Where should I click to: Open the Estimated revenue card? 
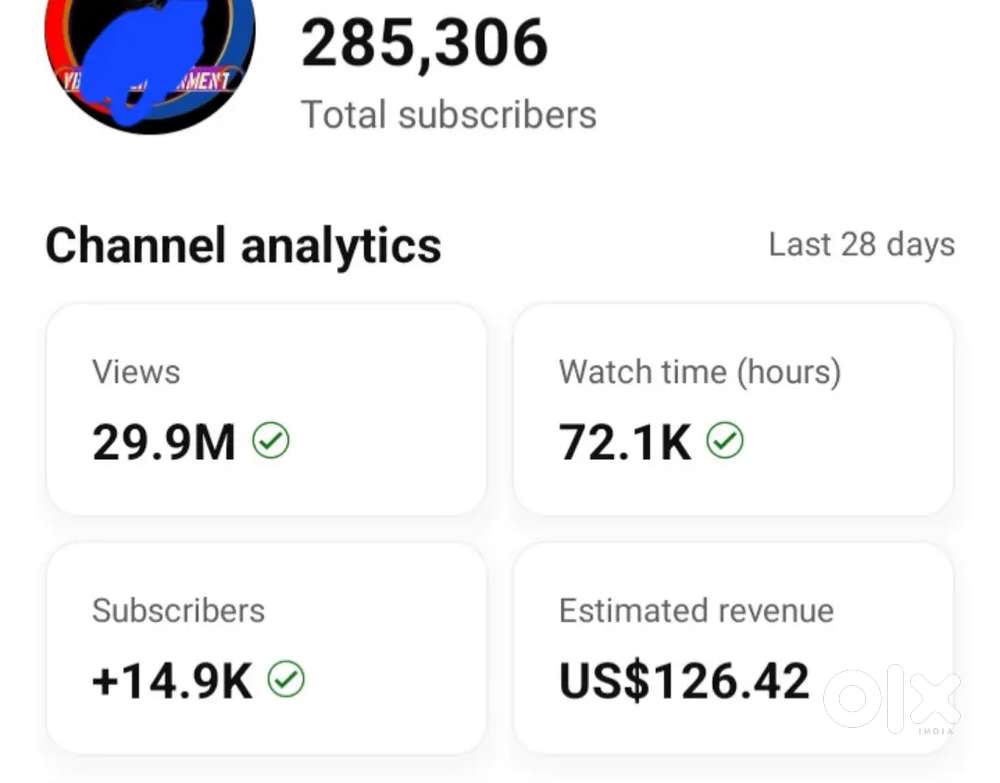[732, 647]
